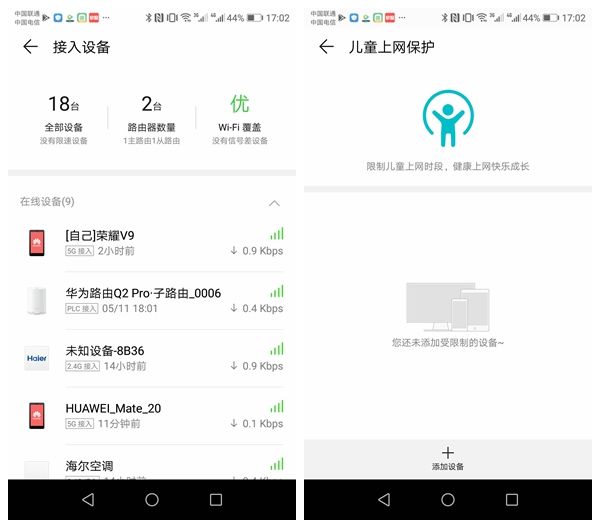Tap 添加设备 to add a restricted device

coord(447,459)
